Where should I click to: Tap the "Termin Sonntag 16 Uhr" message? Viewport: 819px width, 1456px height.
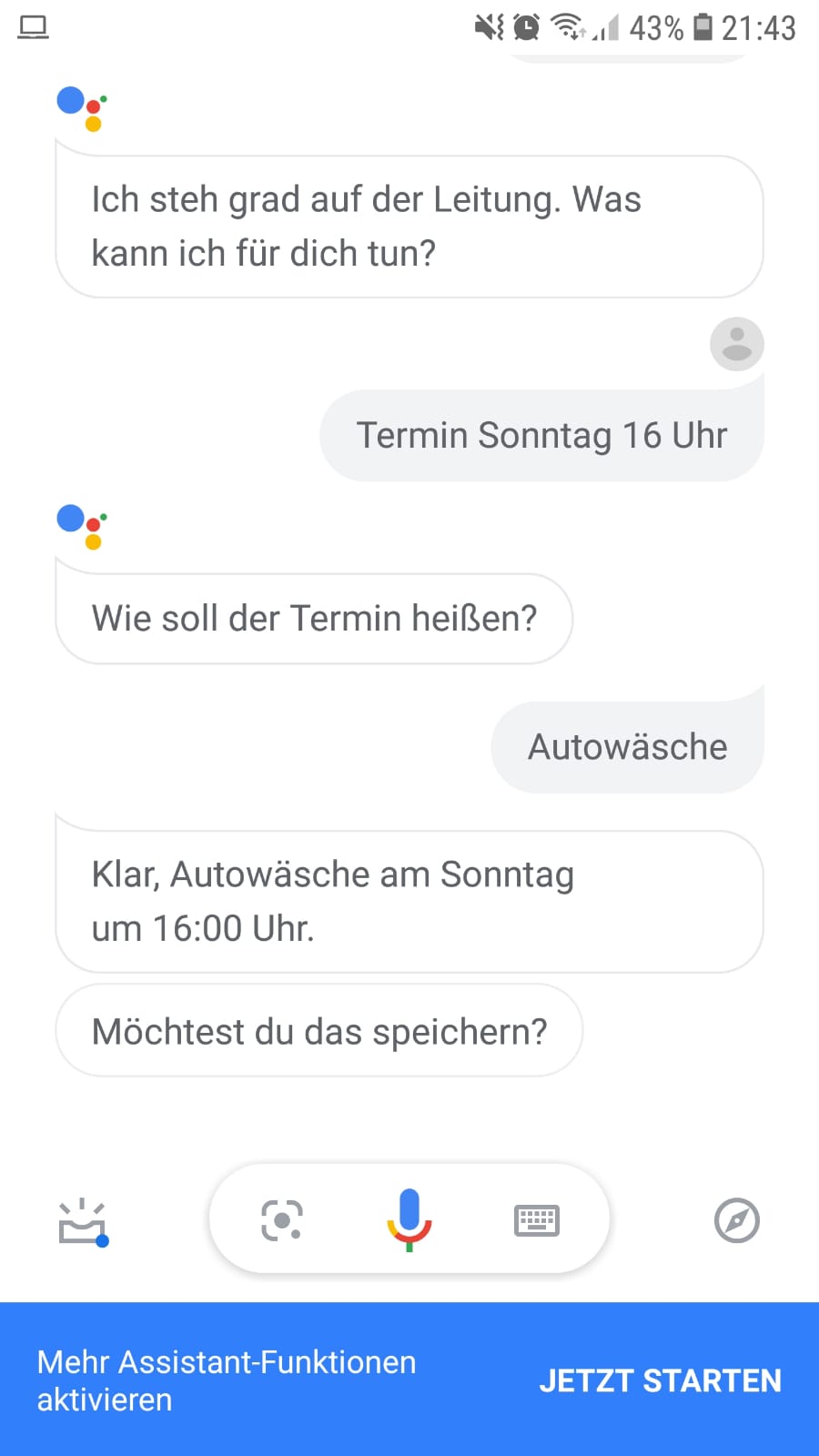541,436
